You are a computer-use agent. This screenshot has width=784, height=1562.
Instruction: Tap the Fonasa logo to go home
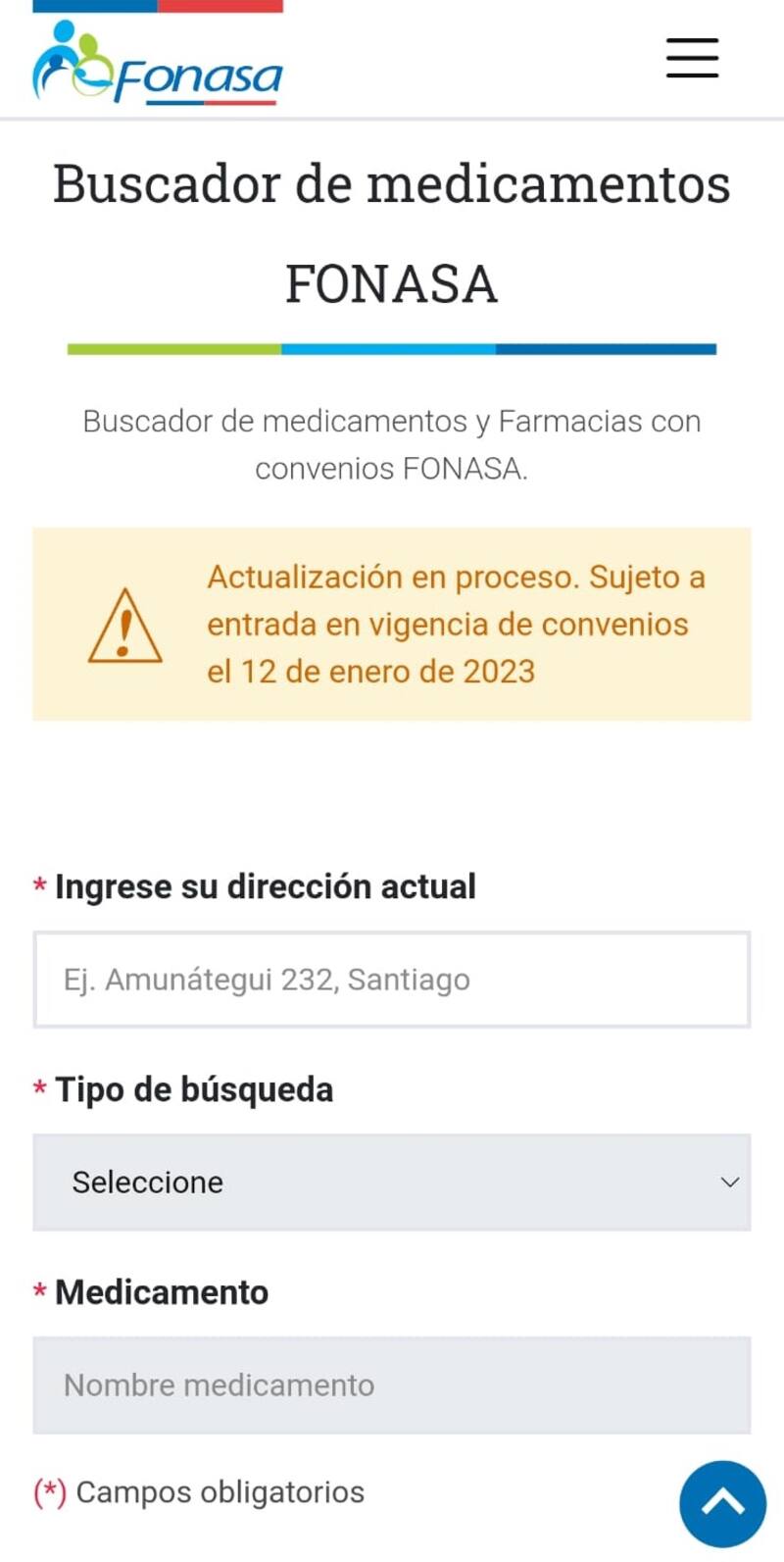click(158, 64)
